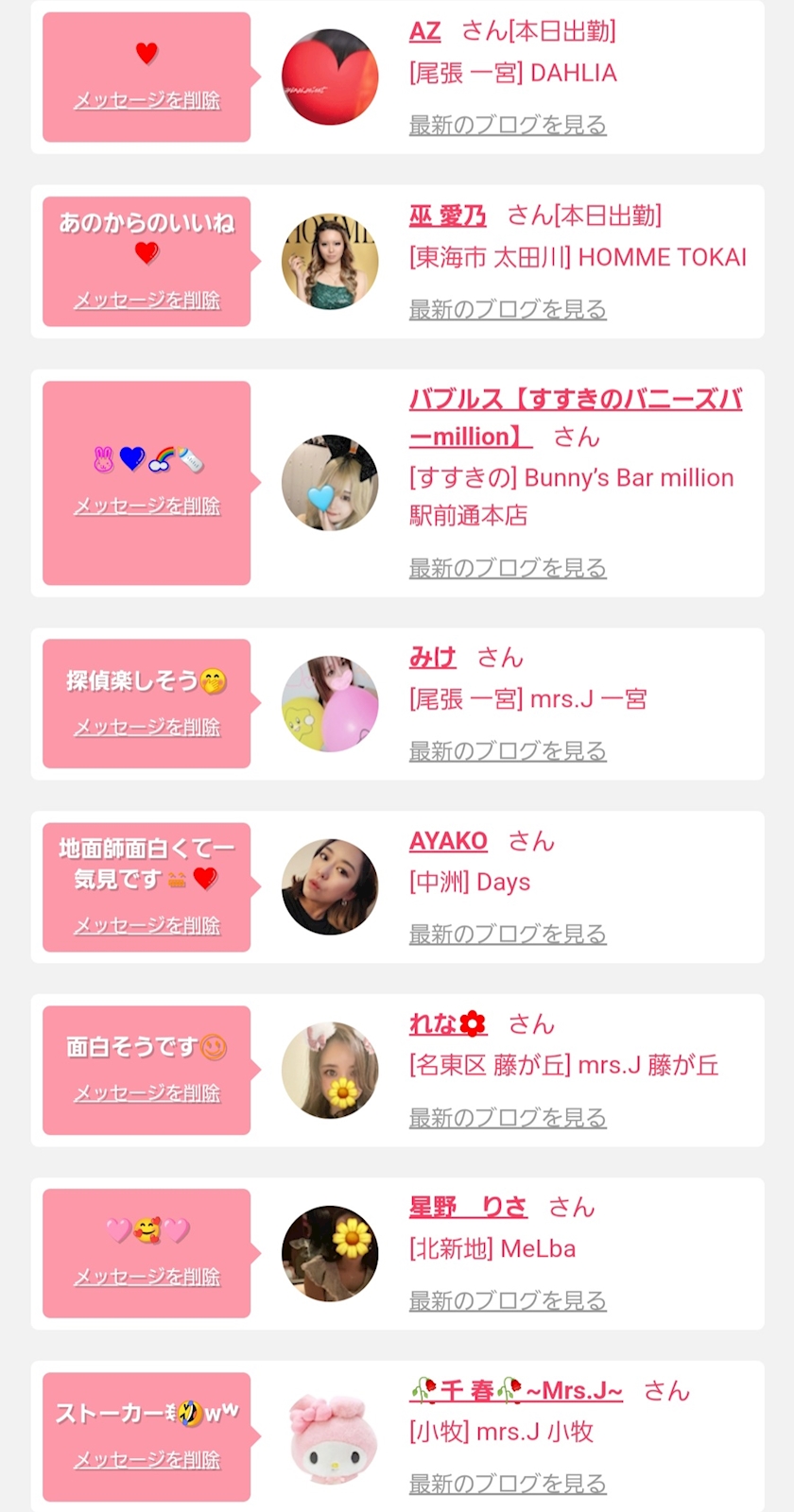Open みけ's profile link
The height and width of the screenshot is (1512, 794).
point(433,657)
